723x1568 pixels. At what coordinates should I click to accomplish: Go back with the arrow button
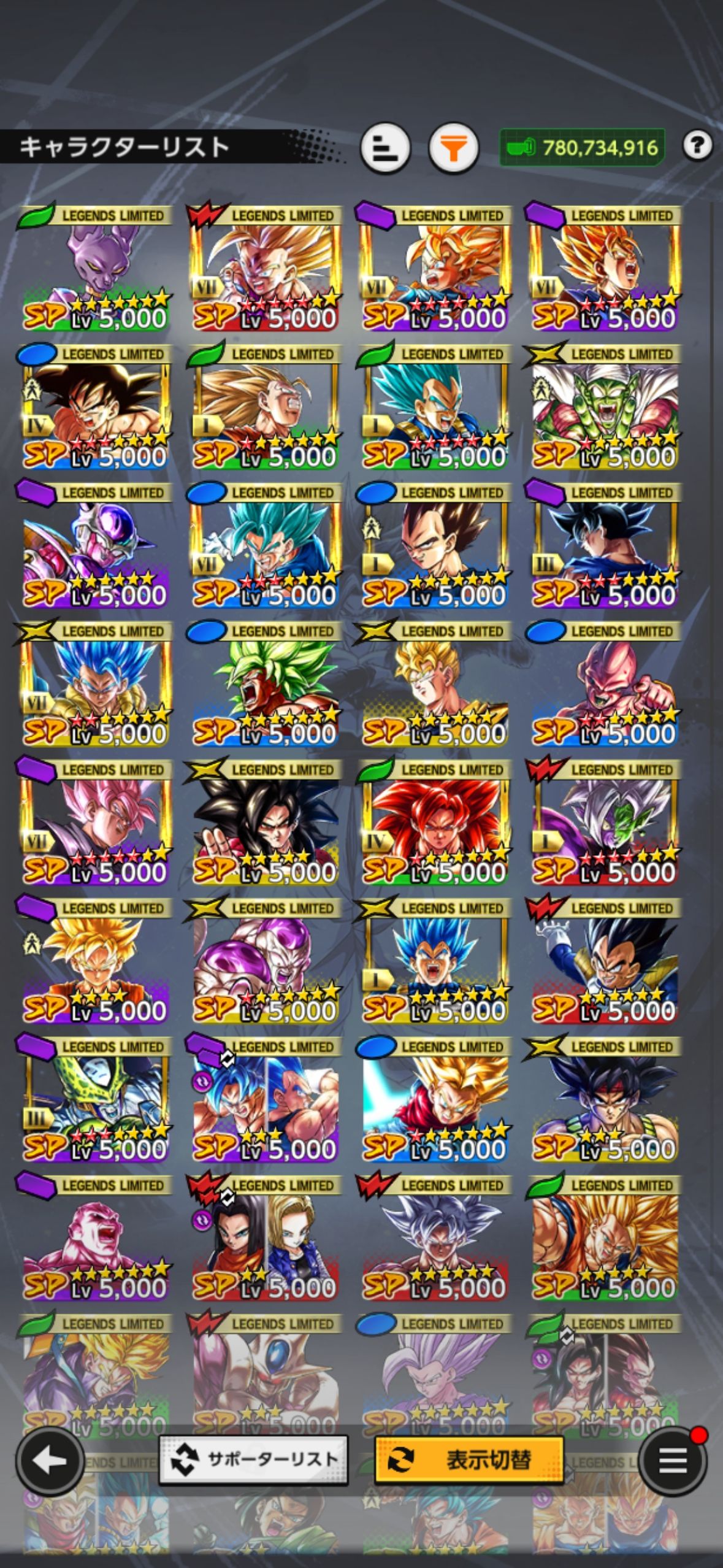(x=50, y=1461)
